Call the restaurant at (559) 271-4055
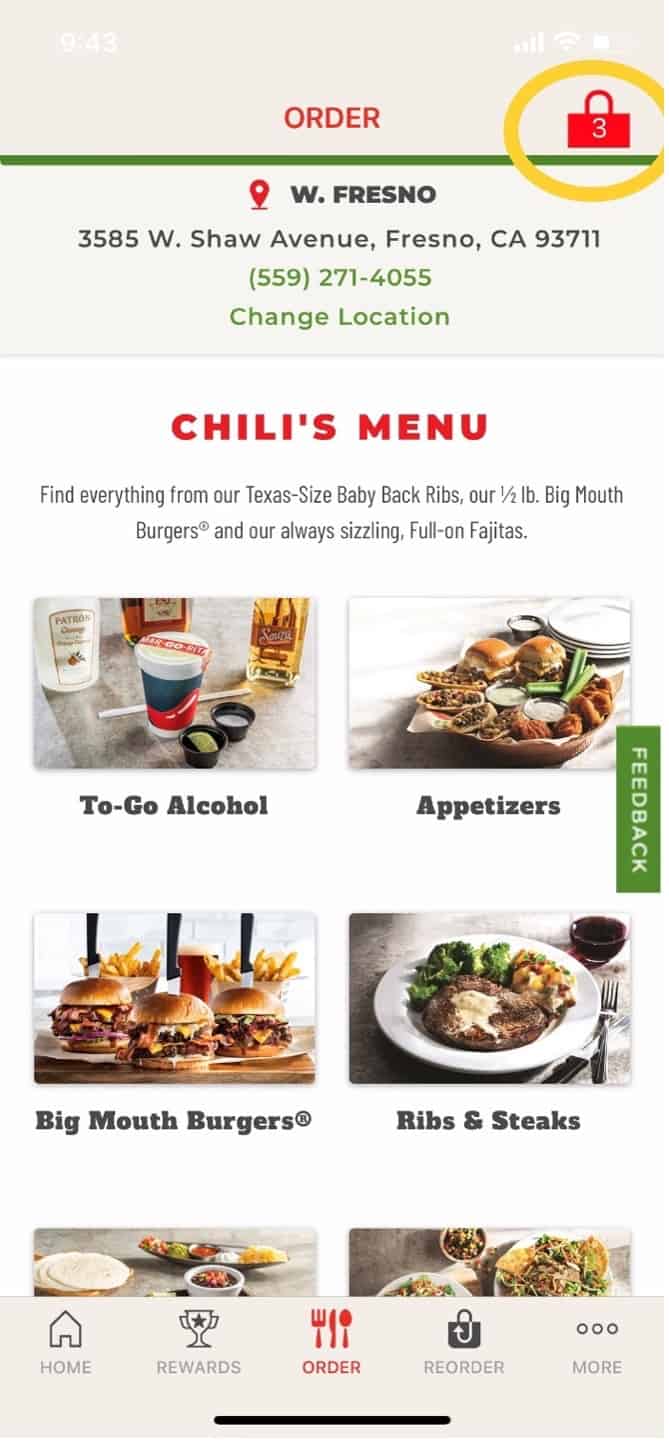The height and width of the screenshot is (1442, 669). point(340,277)
